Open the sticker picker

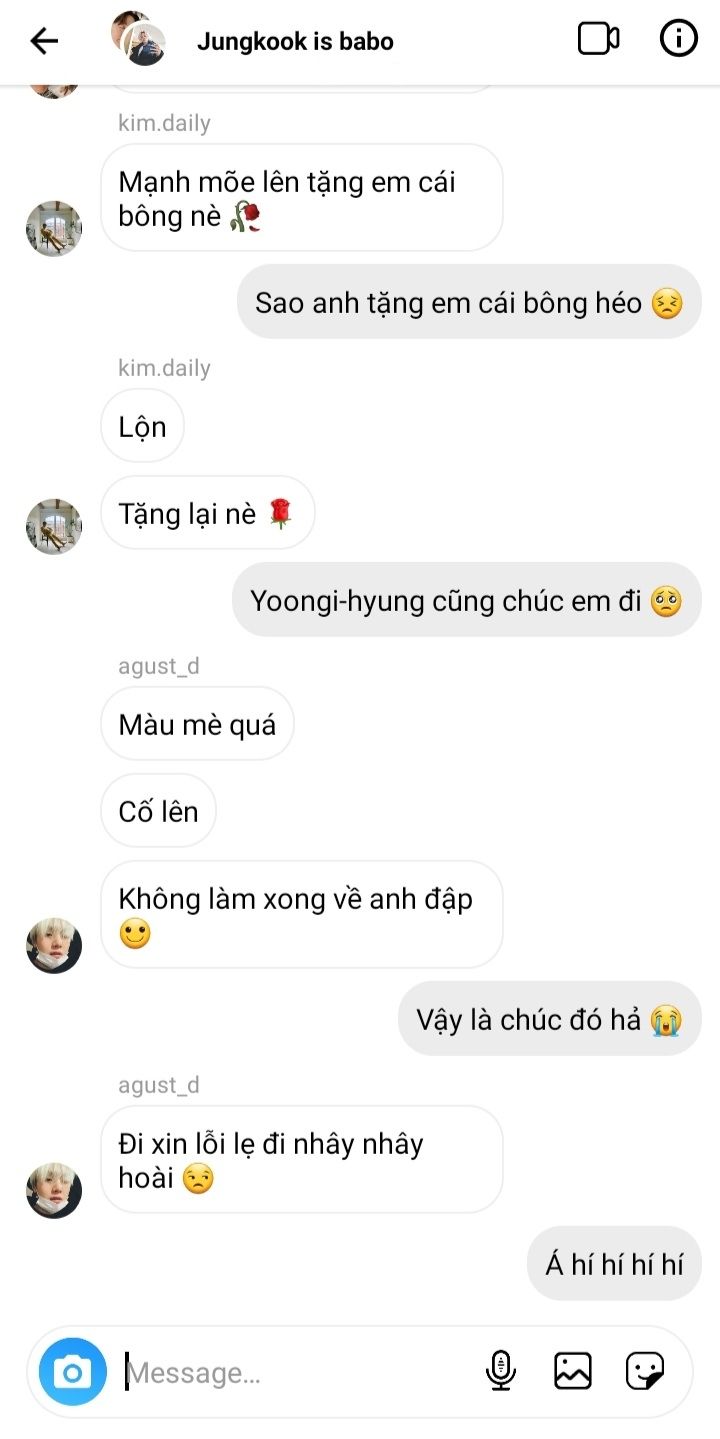(645, 1371)
